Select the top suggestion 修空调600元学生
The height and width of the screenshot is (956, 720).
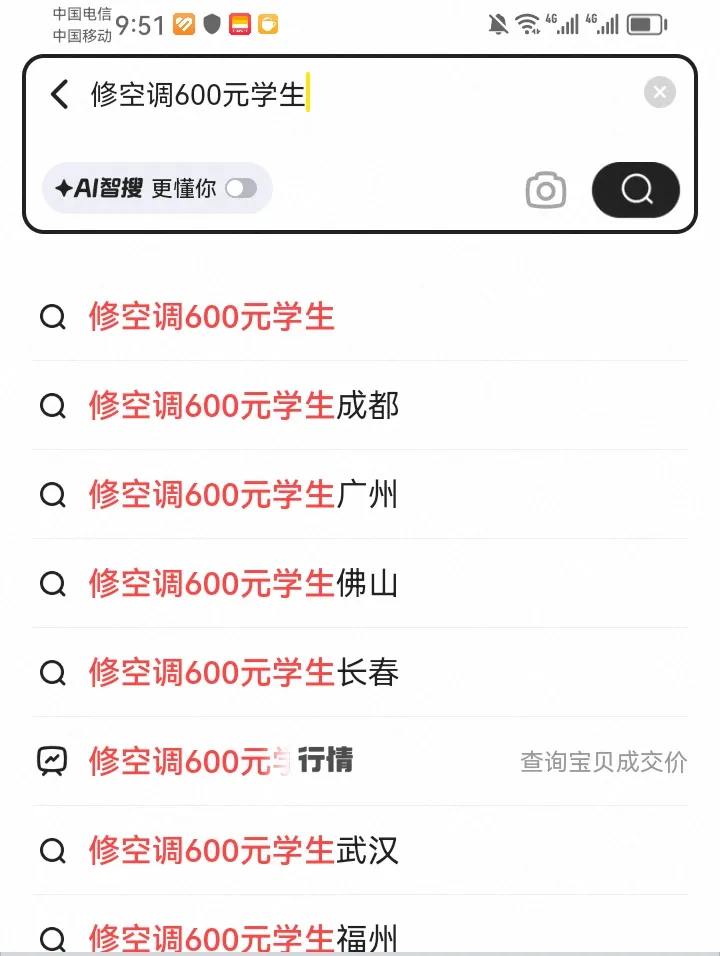coord(210,317)
